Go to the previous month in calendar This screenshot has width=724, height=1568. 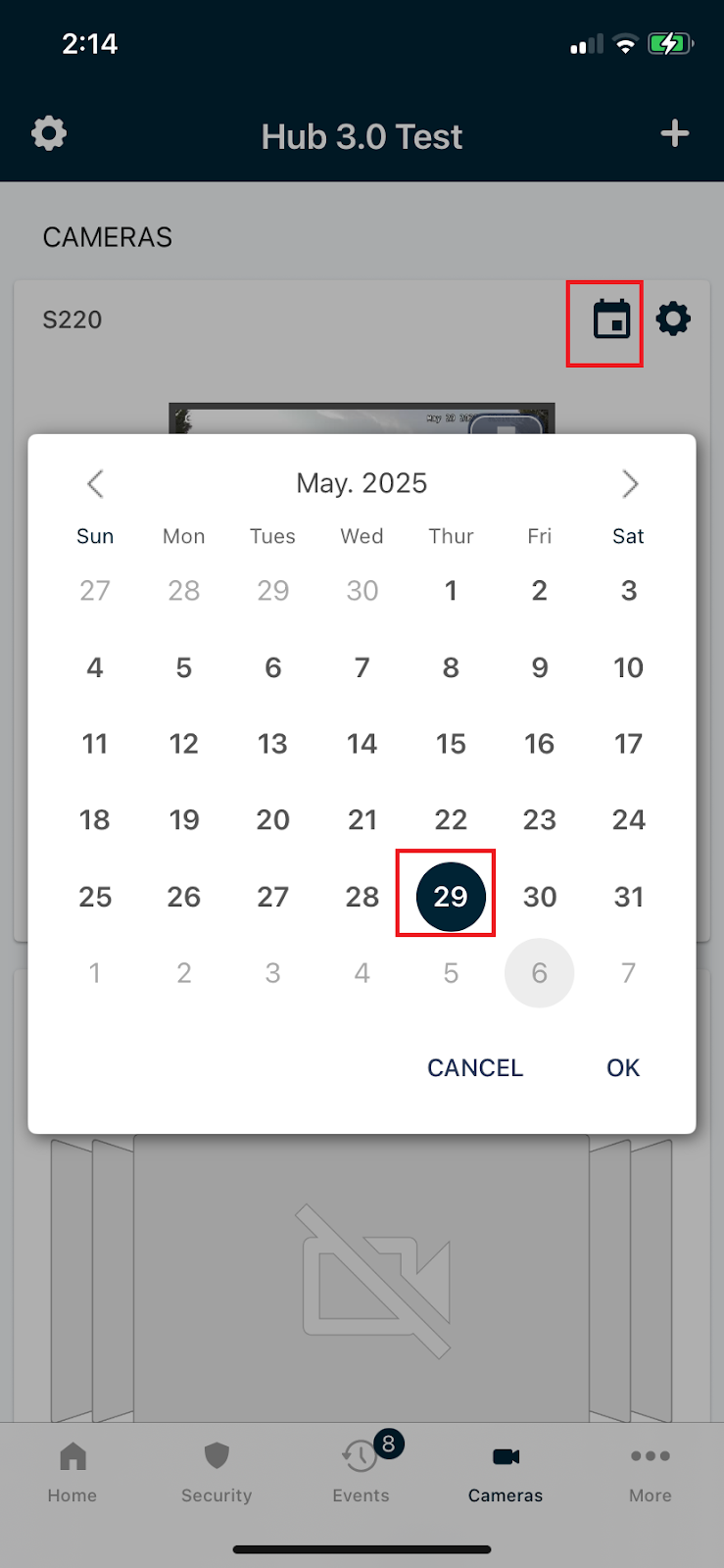pyautogui.click(x=95, y=483)
